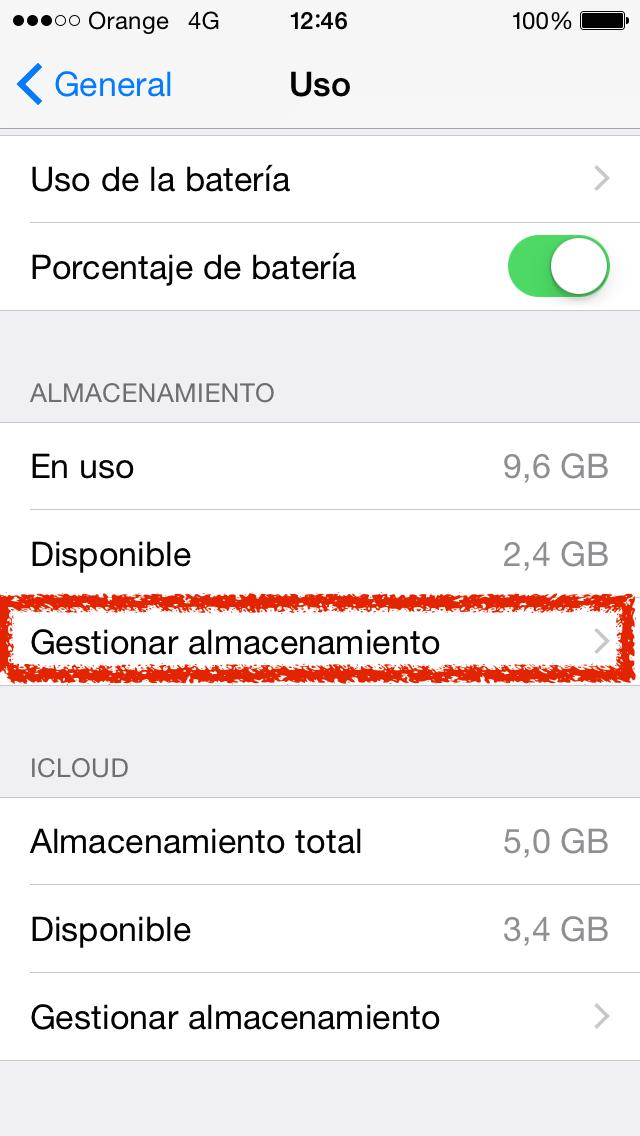Viewport: 640px width, 1136px height.
Task: Open Uso de la batería
Action: point(320,180)
